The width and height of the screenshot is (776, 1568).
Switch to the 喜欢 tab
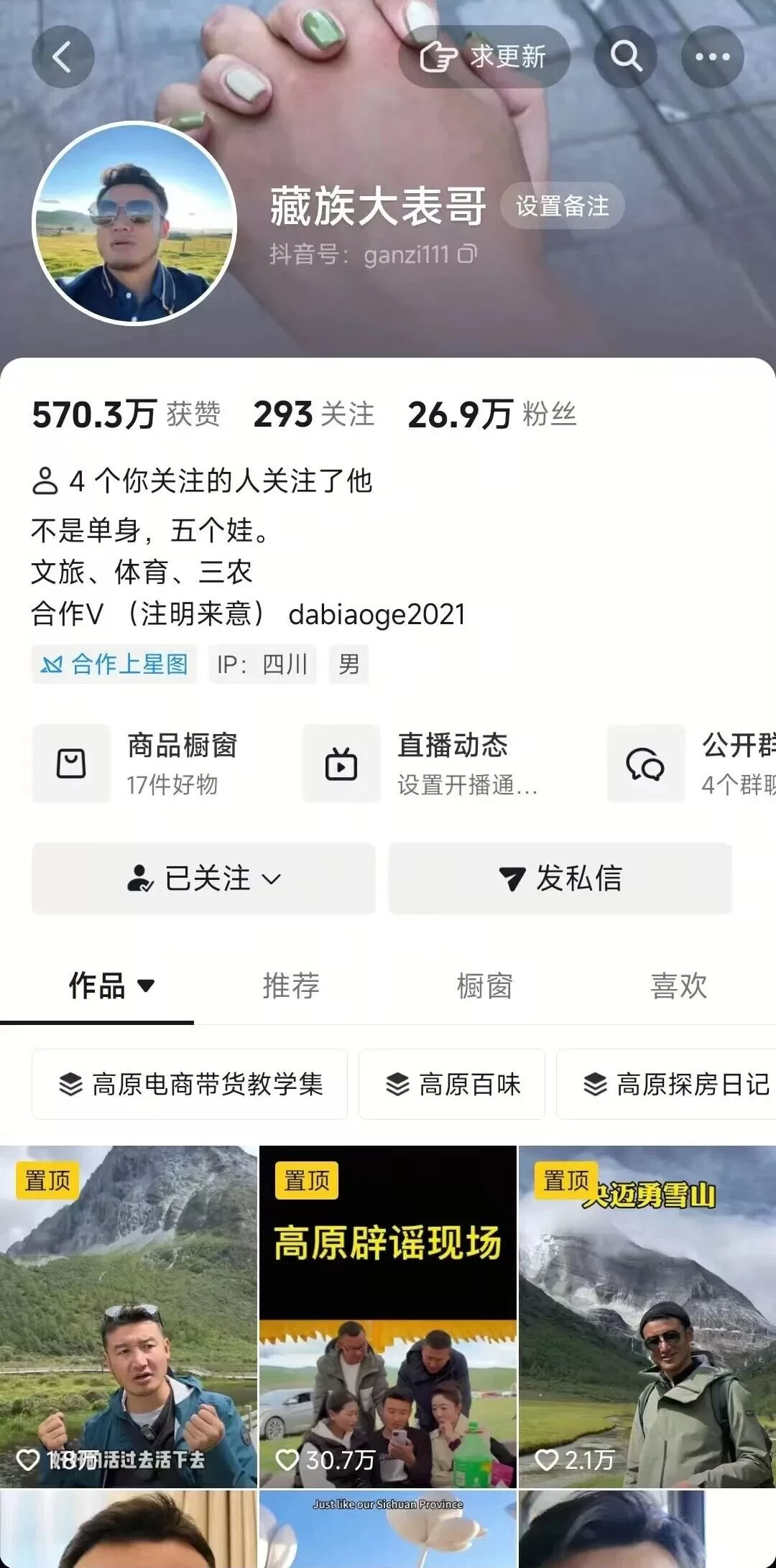679,985
